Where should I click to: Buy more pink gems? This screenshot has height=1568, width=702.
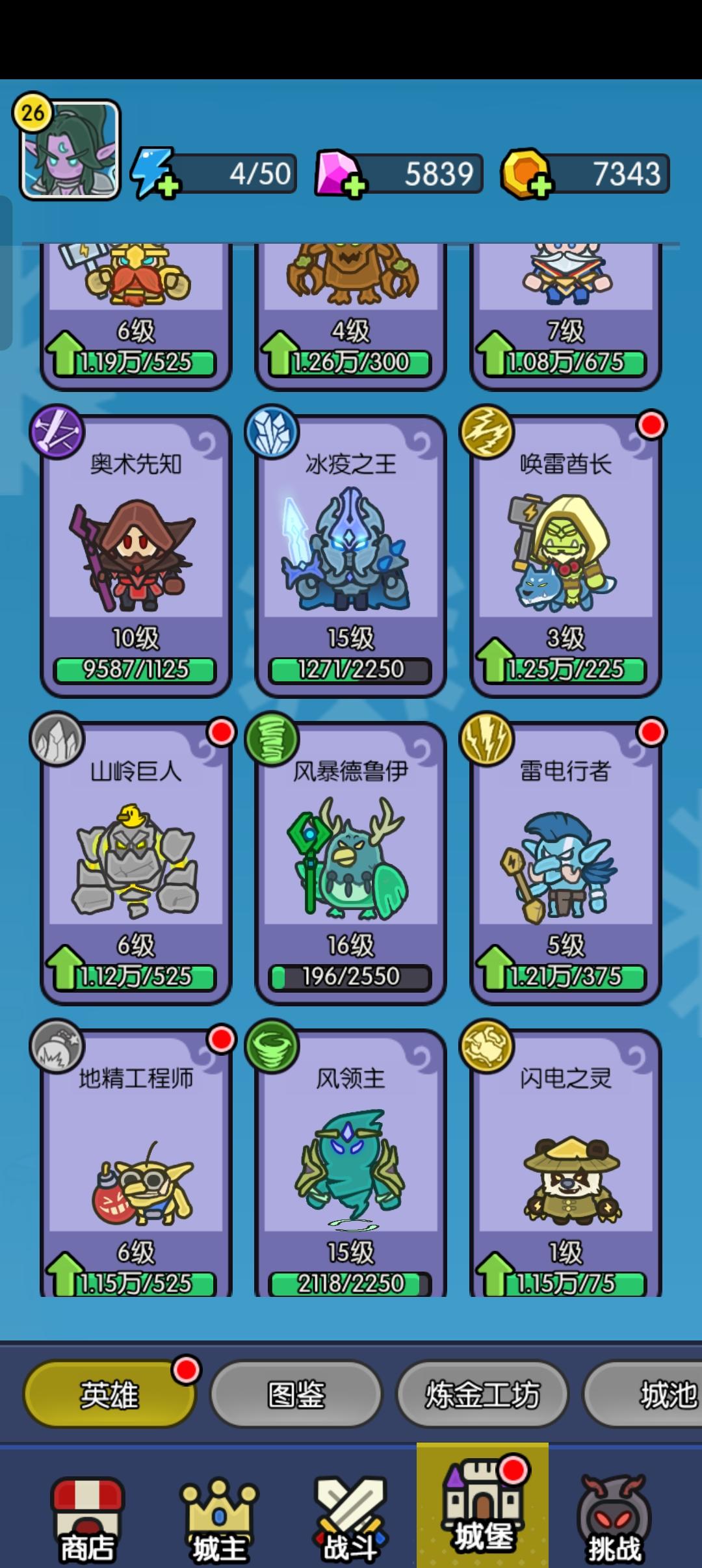point(354,187)
